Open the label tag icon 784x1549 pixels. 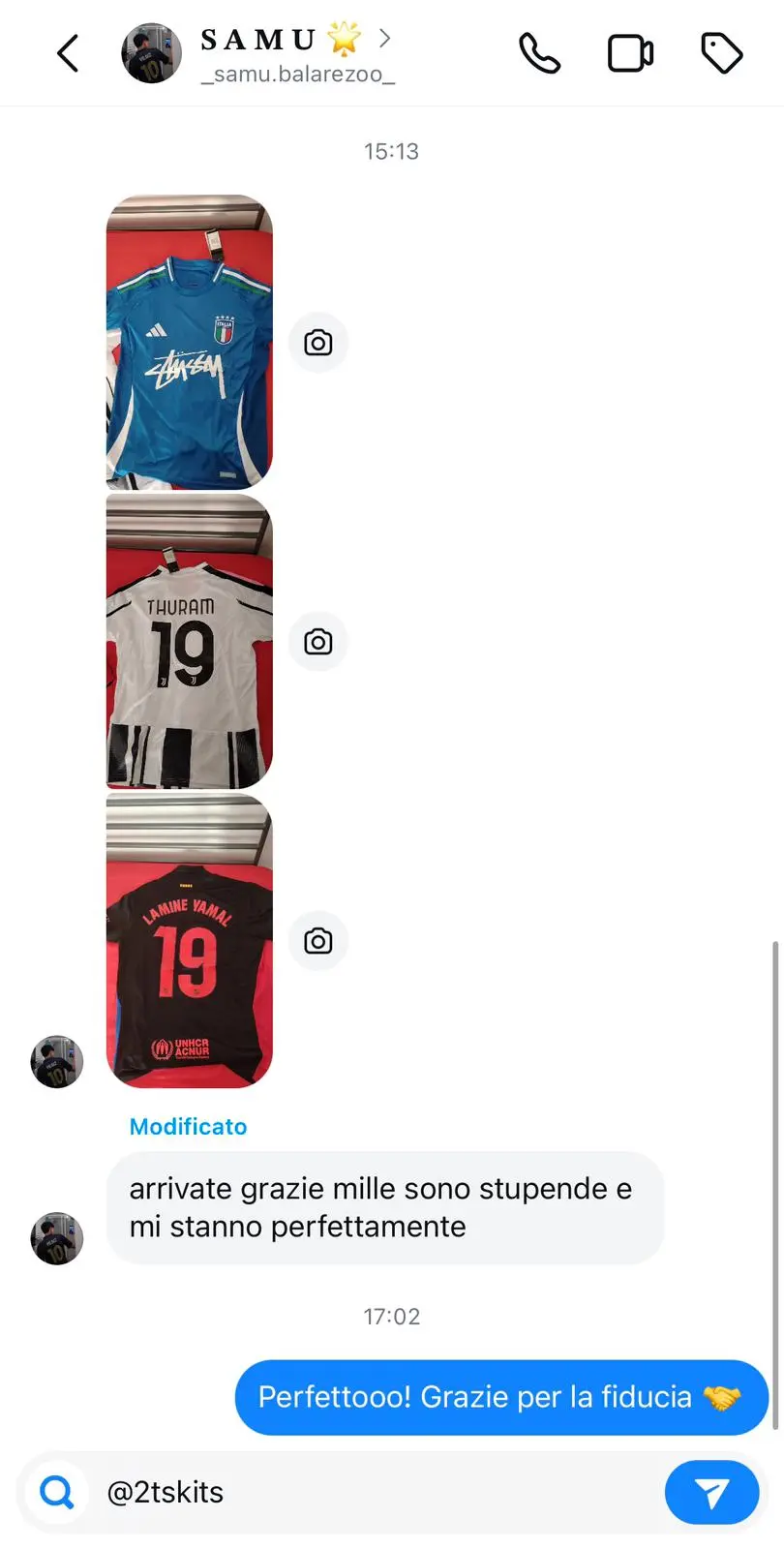[721, 53]
